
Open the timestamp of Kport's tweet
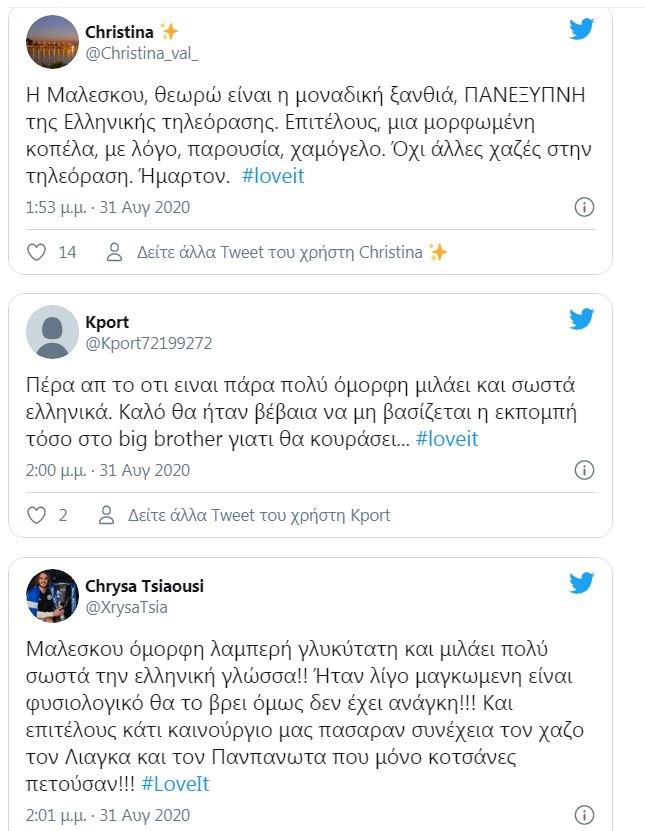pyautogui.click(x=107, y=470)
